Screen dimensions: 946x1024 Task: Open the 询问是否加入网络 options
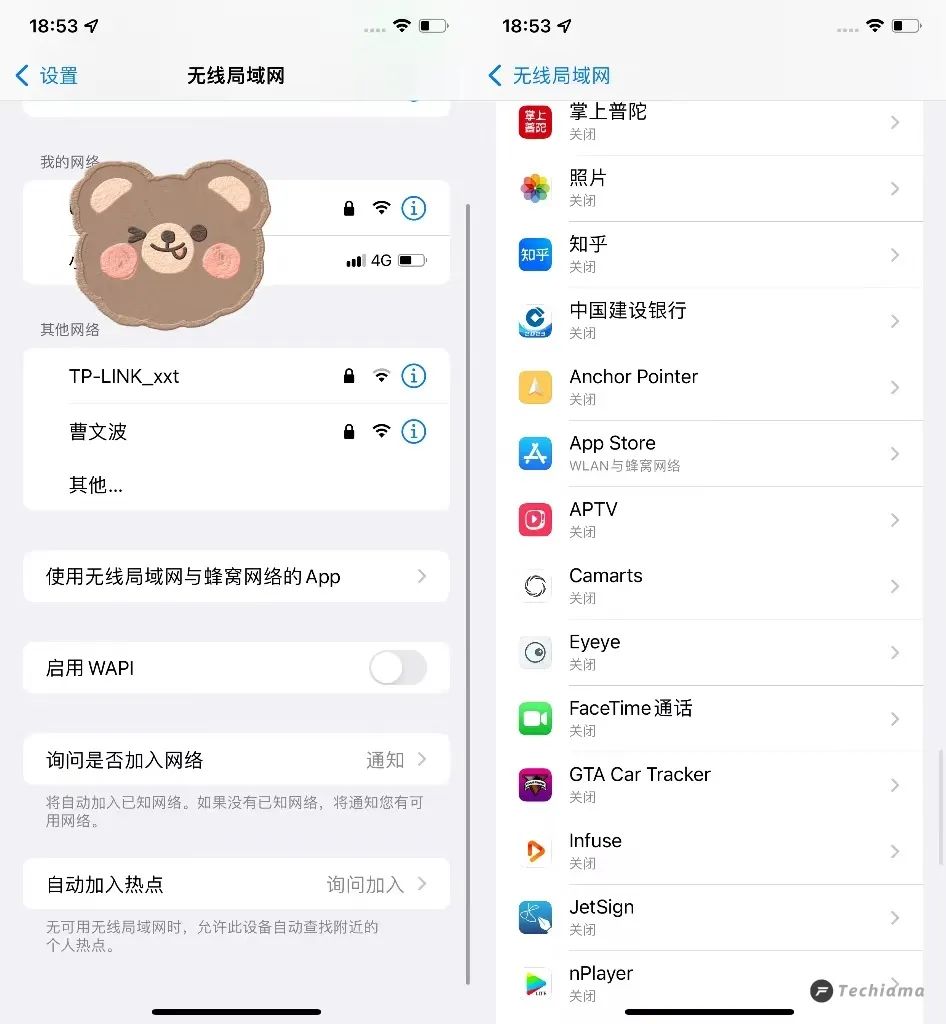[236, 759]
